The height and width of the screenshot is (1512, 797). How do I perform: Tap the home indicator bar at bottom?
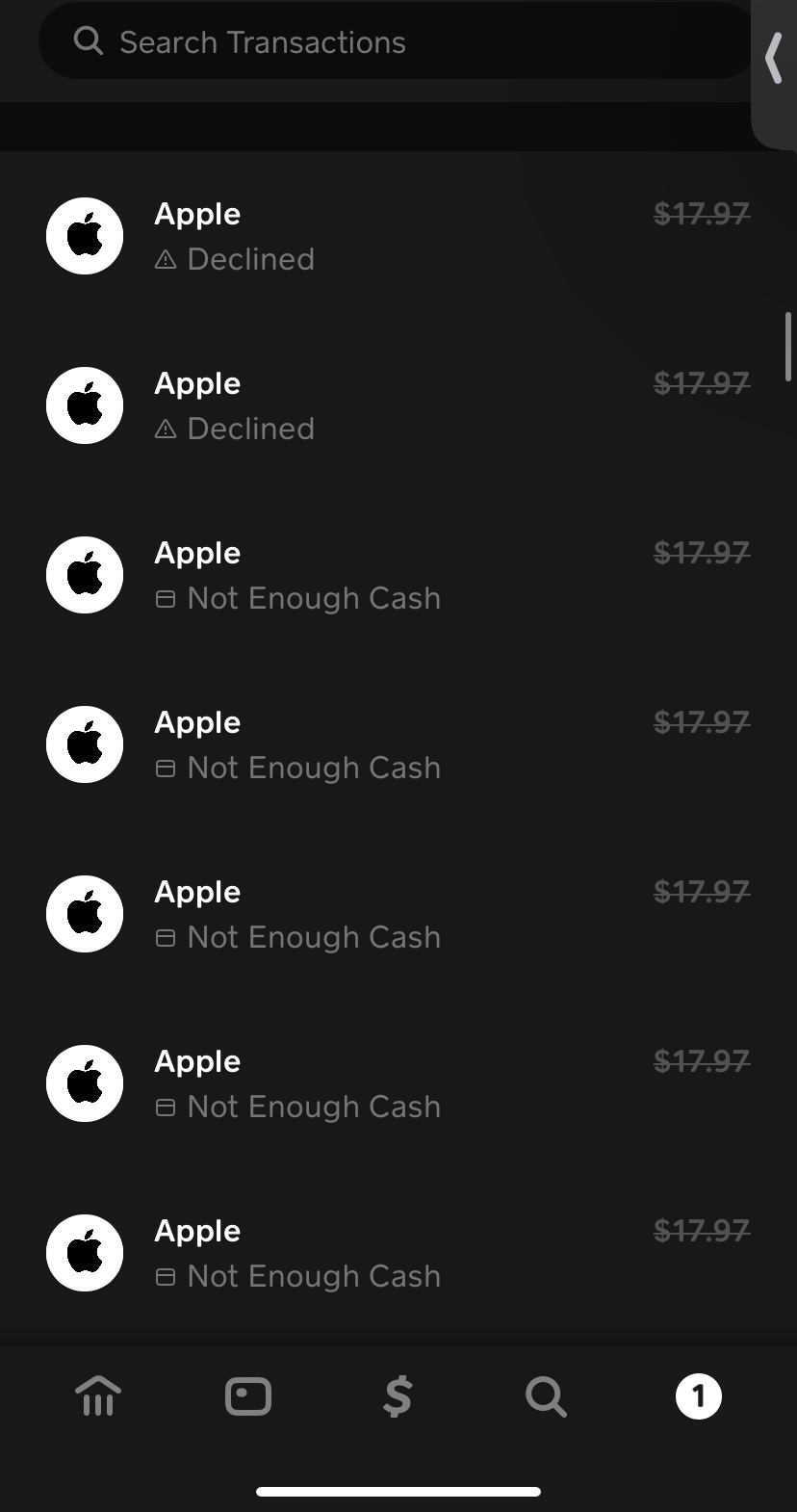(x=398, y=1492)
